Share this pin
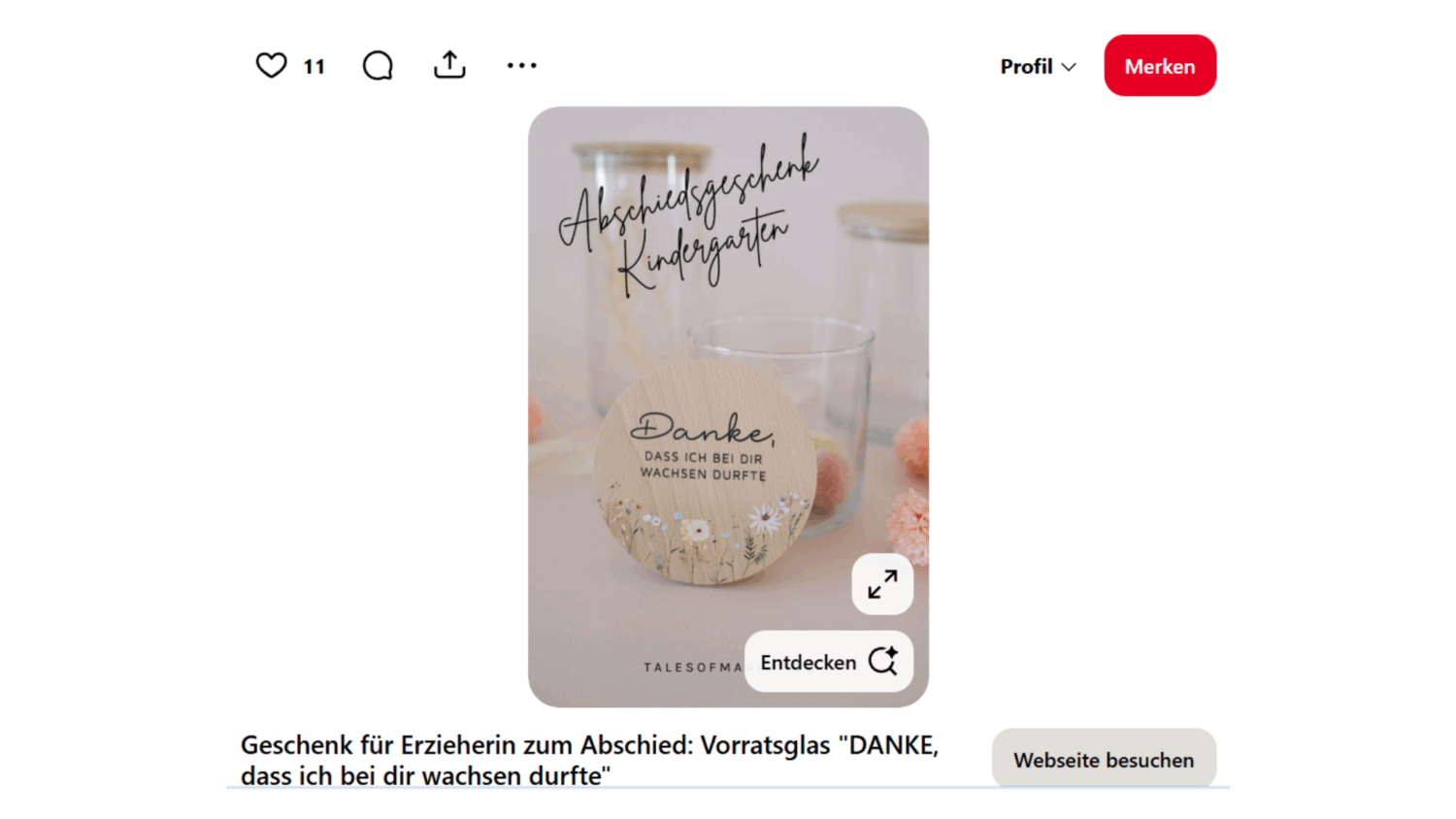This screenshot has width=1456, height=819. (x=449, y=65)
